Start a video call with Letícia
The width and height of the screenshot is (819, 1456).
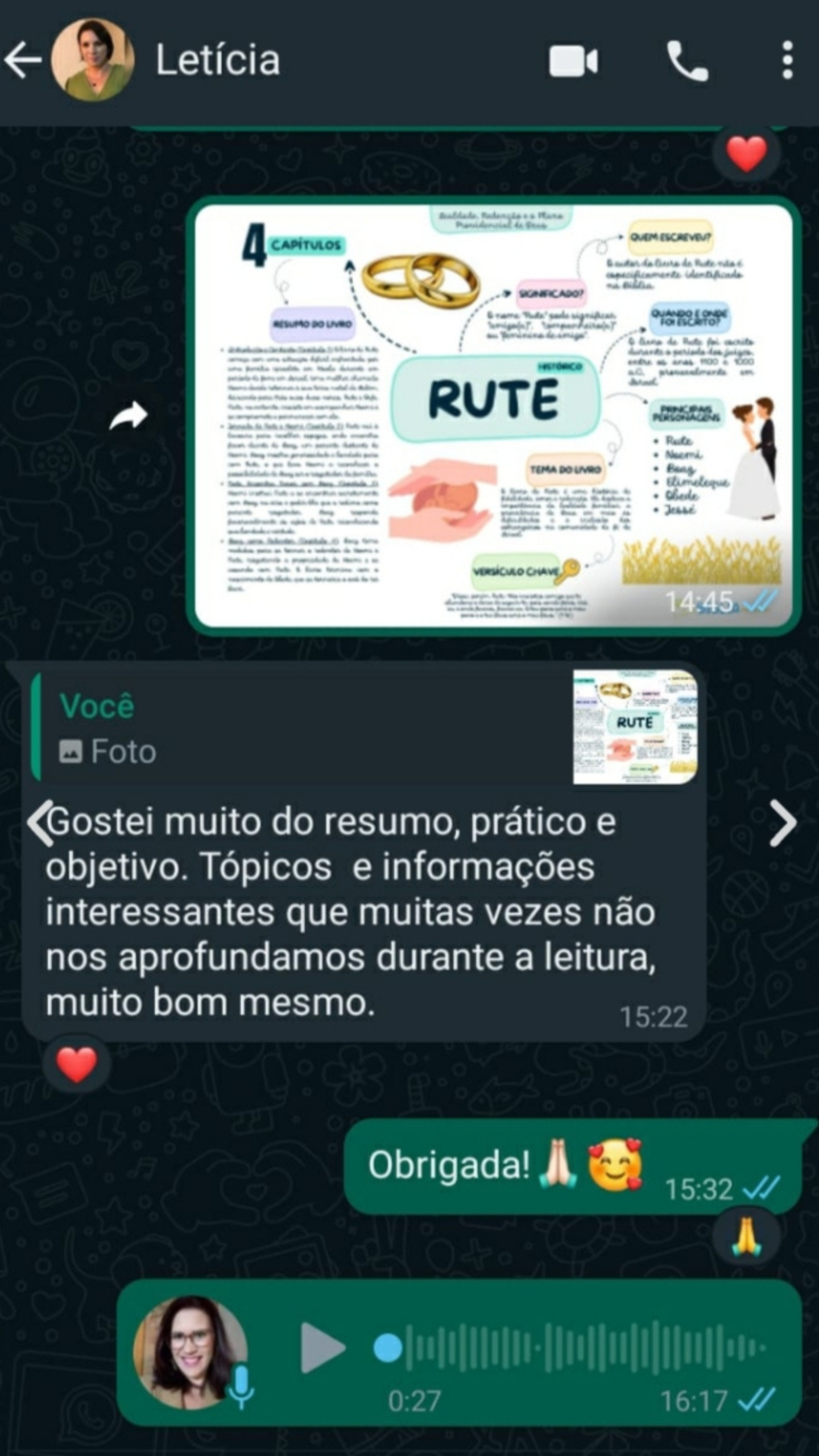coord(573,61)
